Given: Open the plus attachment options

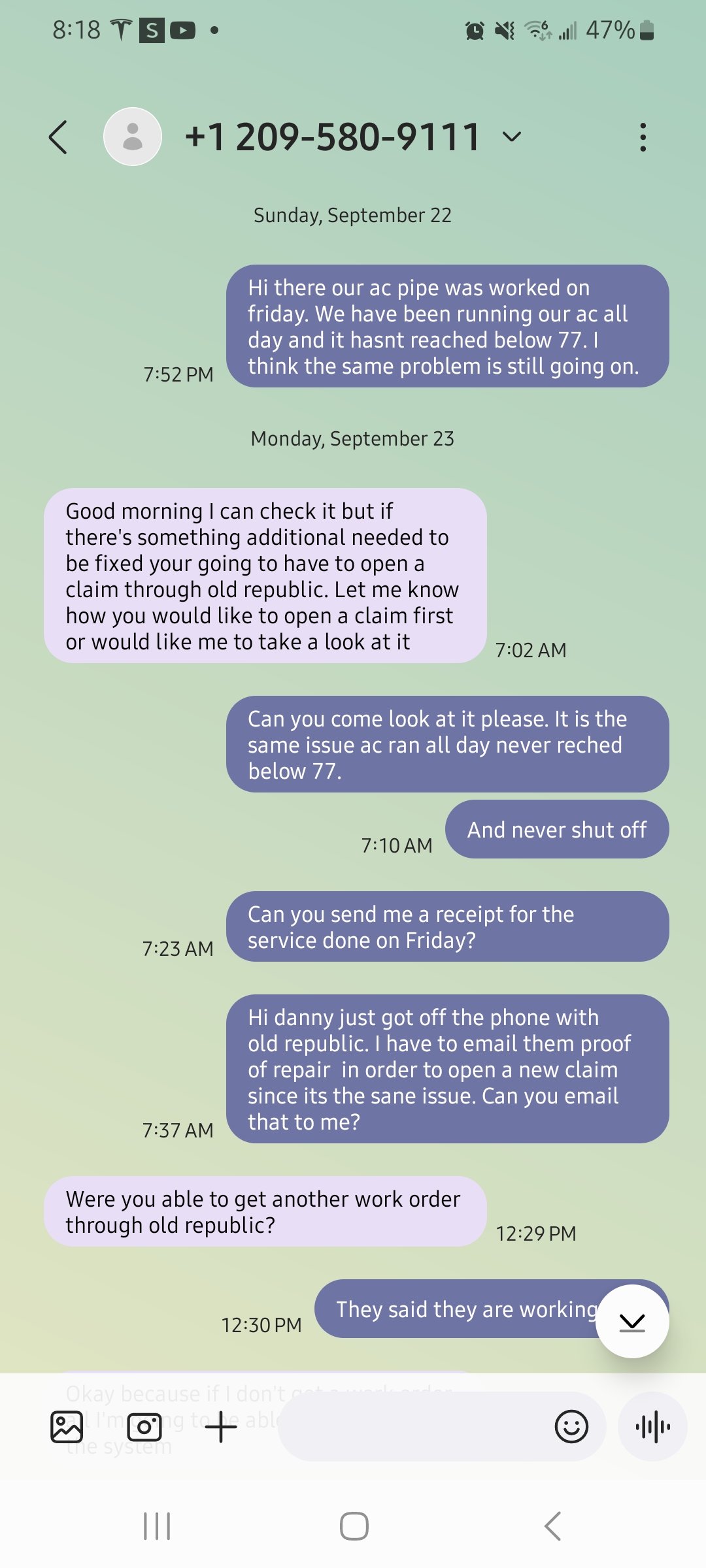Looking at the screenshot, I should coord(221,1427).
